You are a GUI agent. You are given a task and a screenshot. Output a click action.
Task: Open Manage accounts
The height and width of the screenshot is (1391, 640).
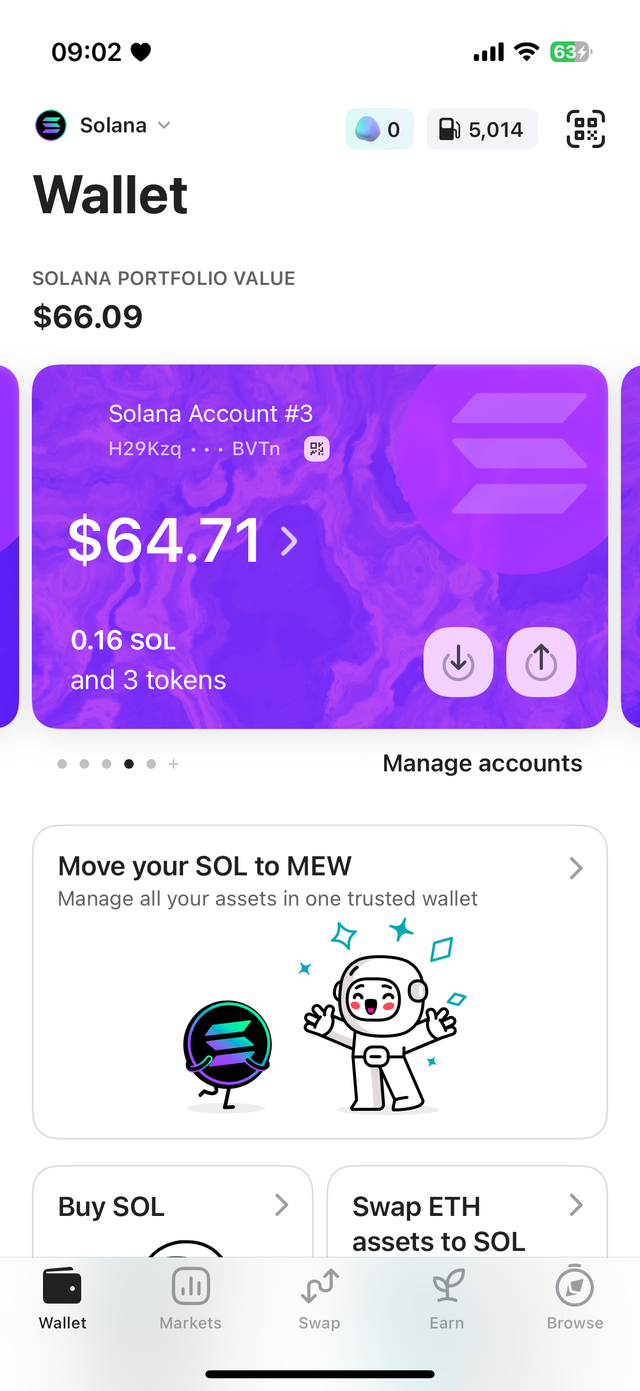click(x=482, y=764)
